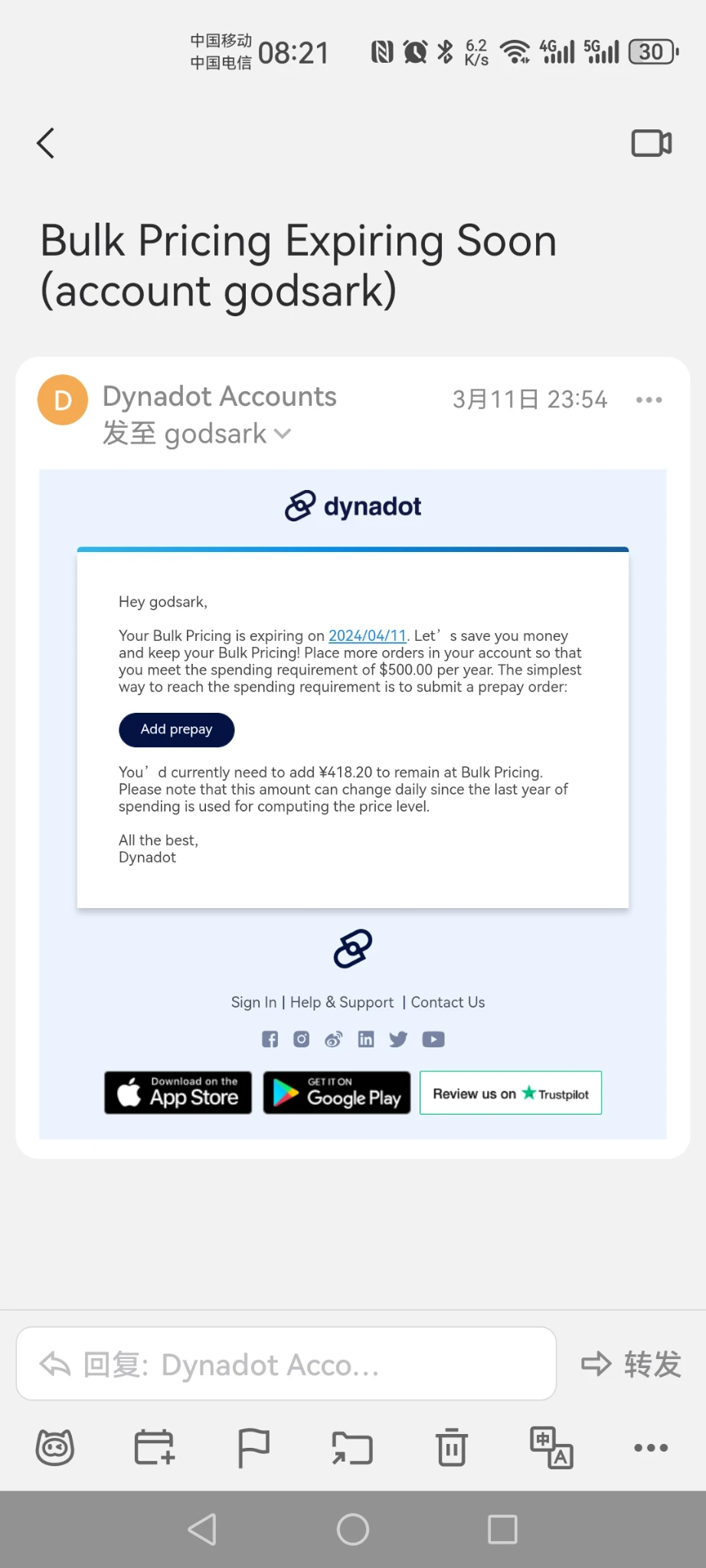Open Dynadot's Facebook page icon
The height and width of the screenshot is (1568, 706).
270,1039
